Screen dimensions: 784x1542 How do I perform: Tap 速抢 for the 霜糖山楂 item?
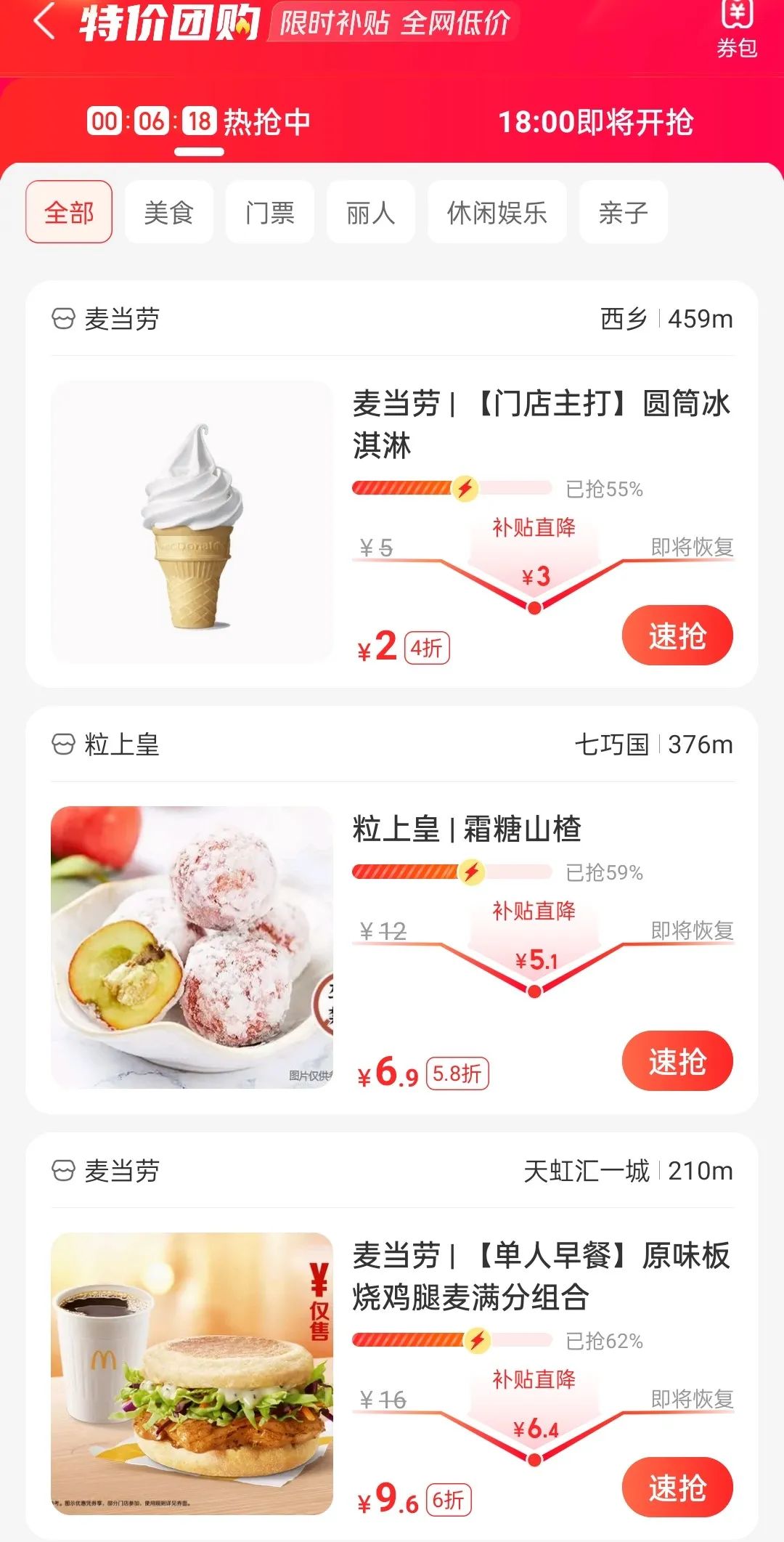click(677, 1061)
